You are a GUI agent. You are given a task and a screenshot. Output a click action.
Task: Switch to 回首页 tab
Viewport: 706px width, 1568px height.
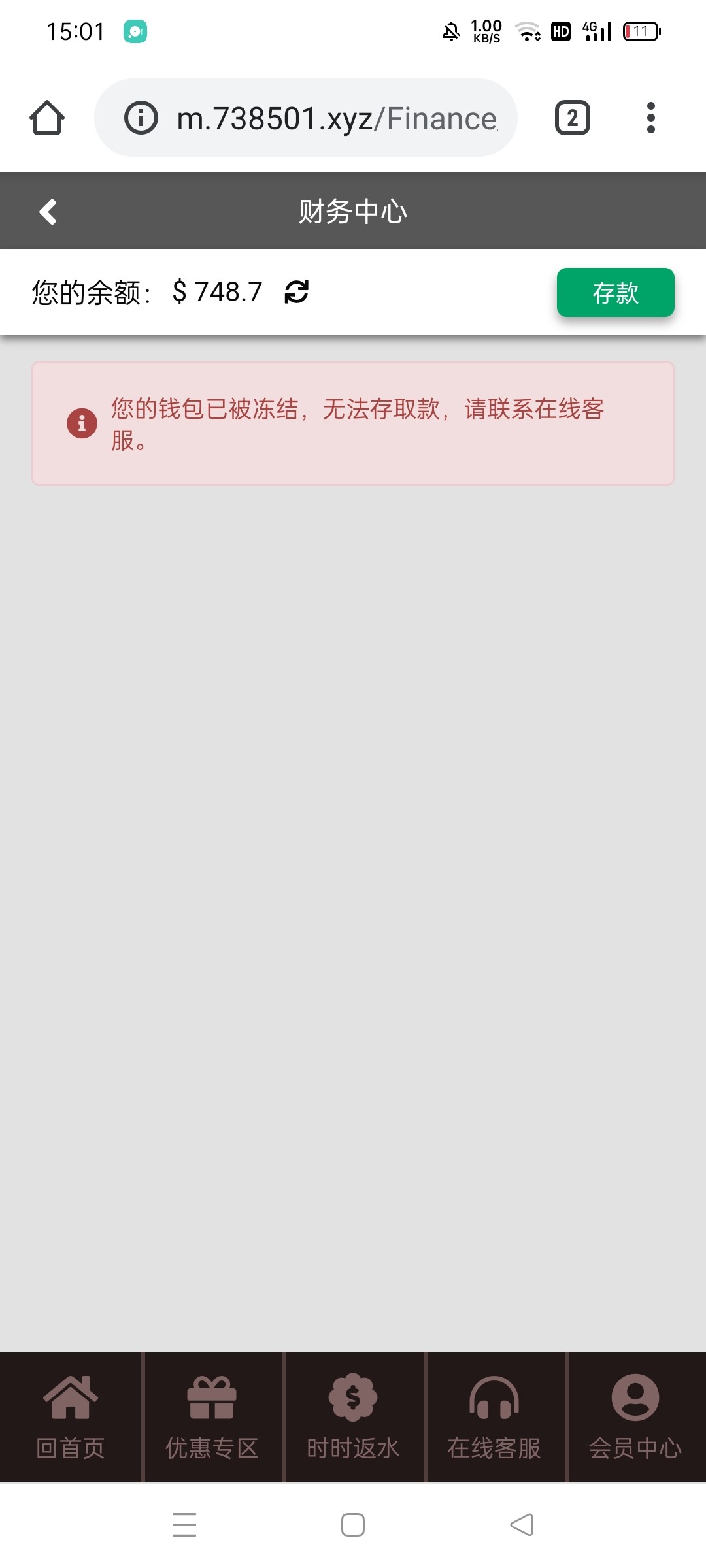(71, 1417)
